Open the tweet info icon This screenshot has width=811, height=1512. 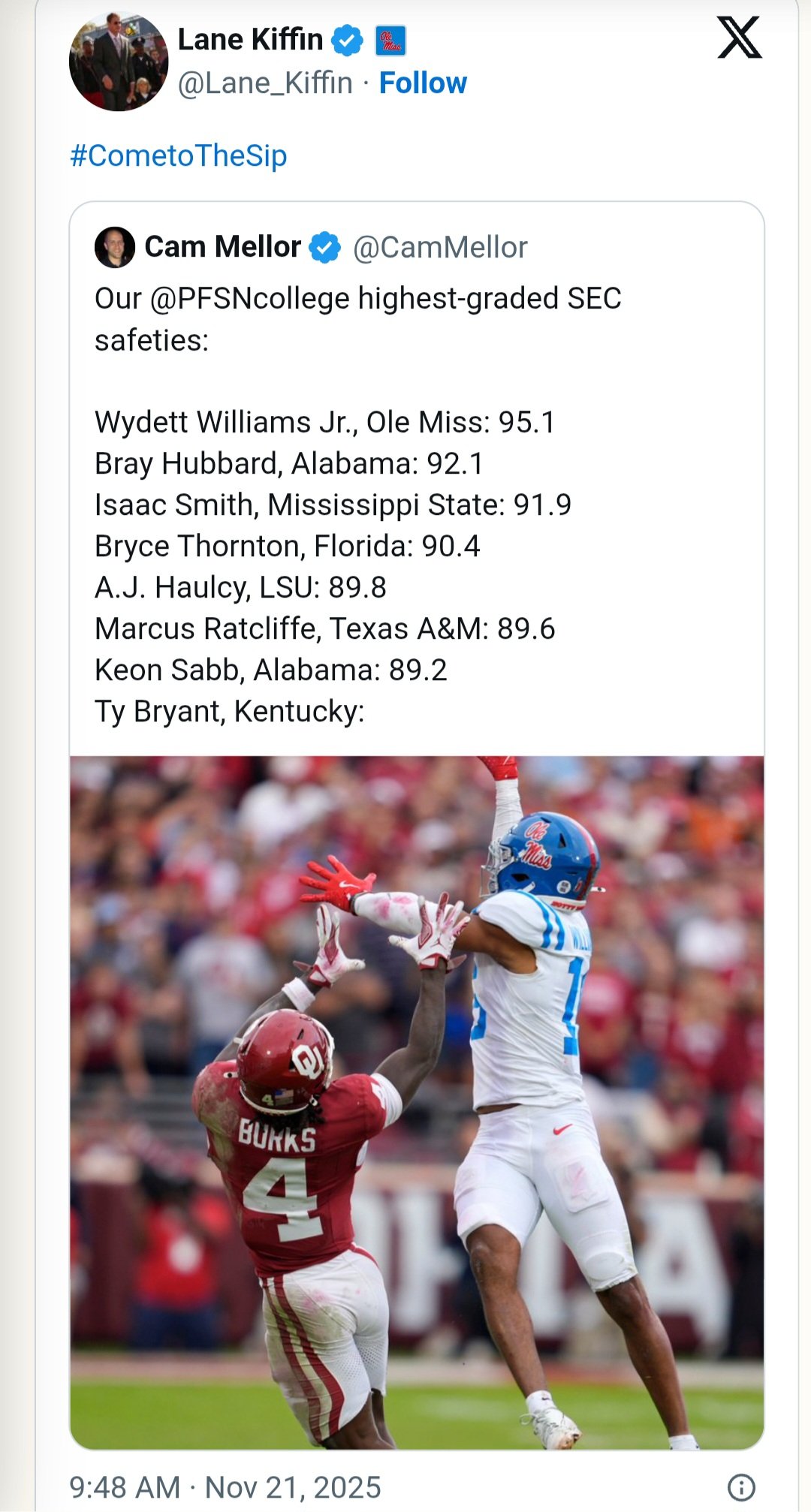pyautogui.click(x=741, y=1486)
